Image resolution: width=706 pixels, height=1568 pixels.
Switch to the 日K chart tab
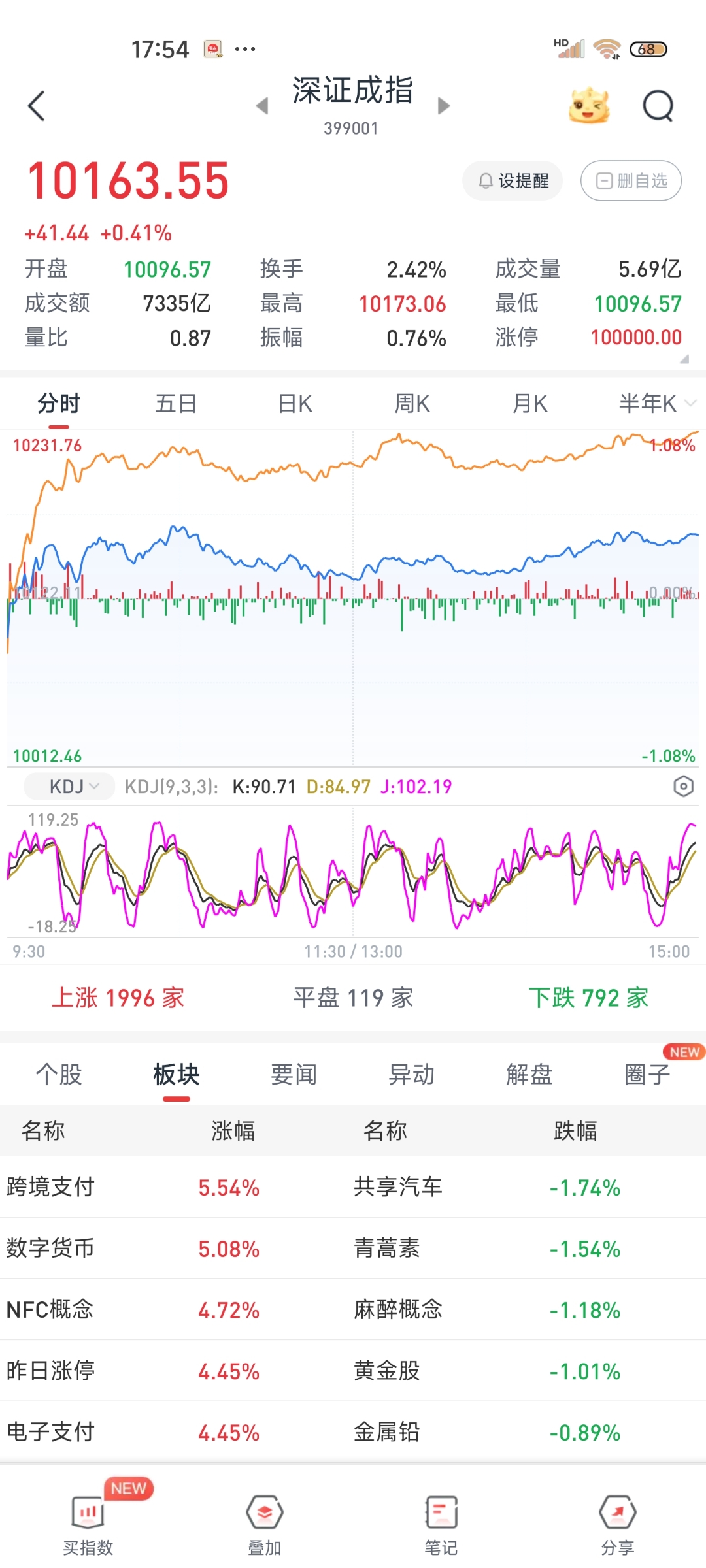(295, 404)
